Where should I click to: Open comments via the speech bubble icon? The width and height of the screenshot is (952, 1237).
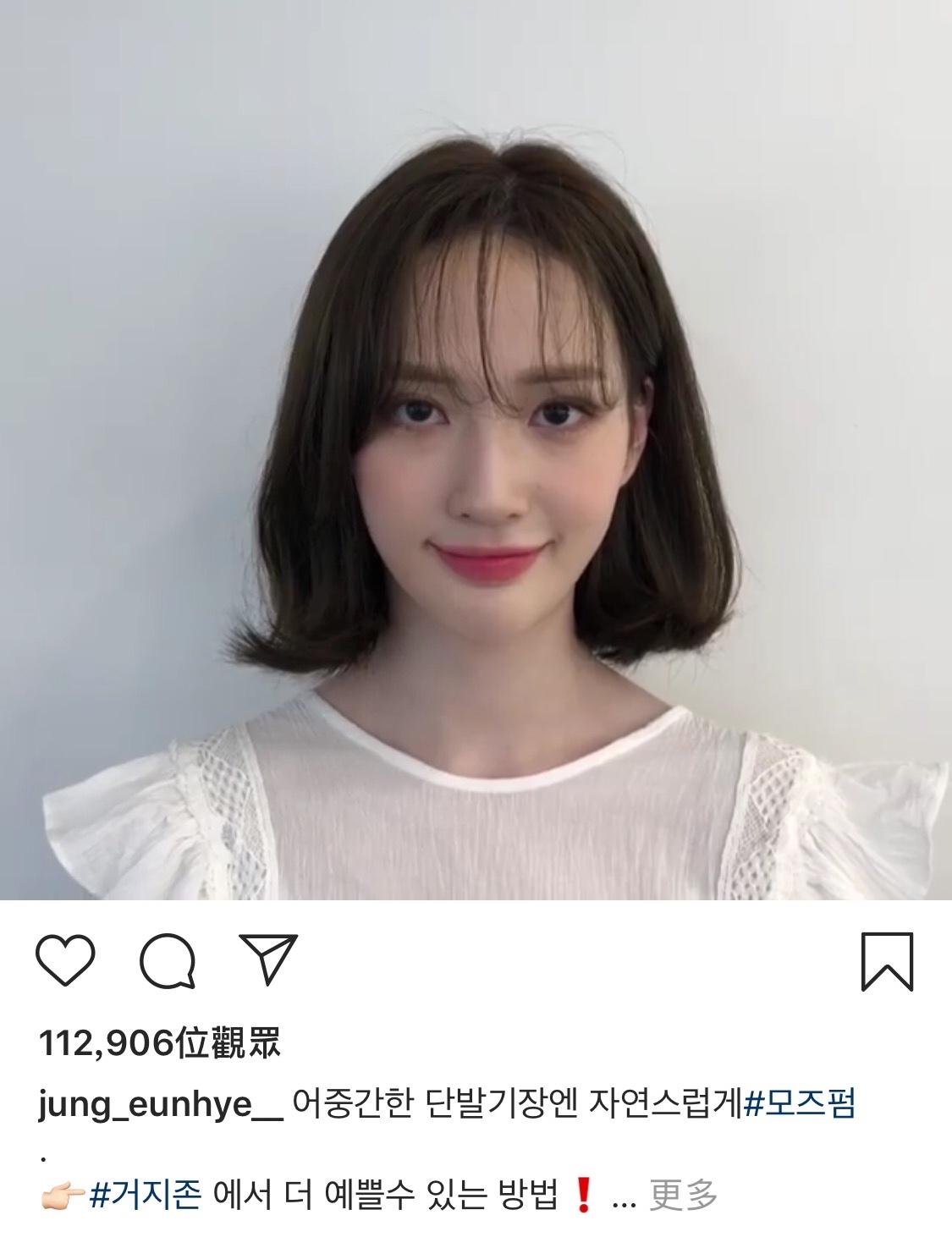168,962
